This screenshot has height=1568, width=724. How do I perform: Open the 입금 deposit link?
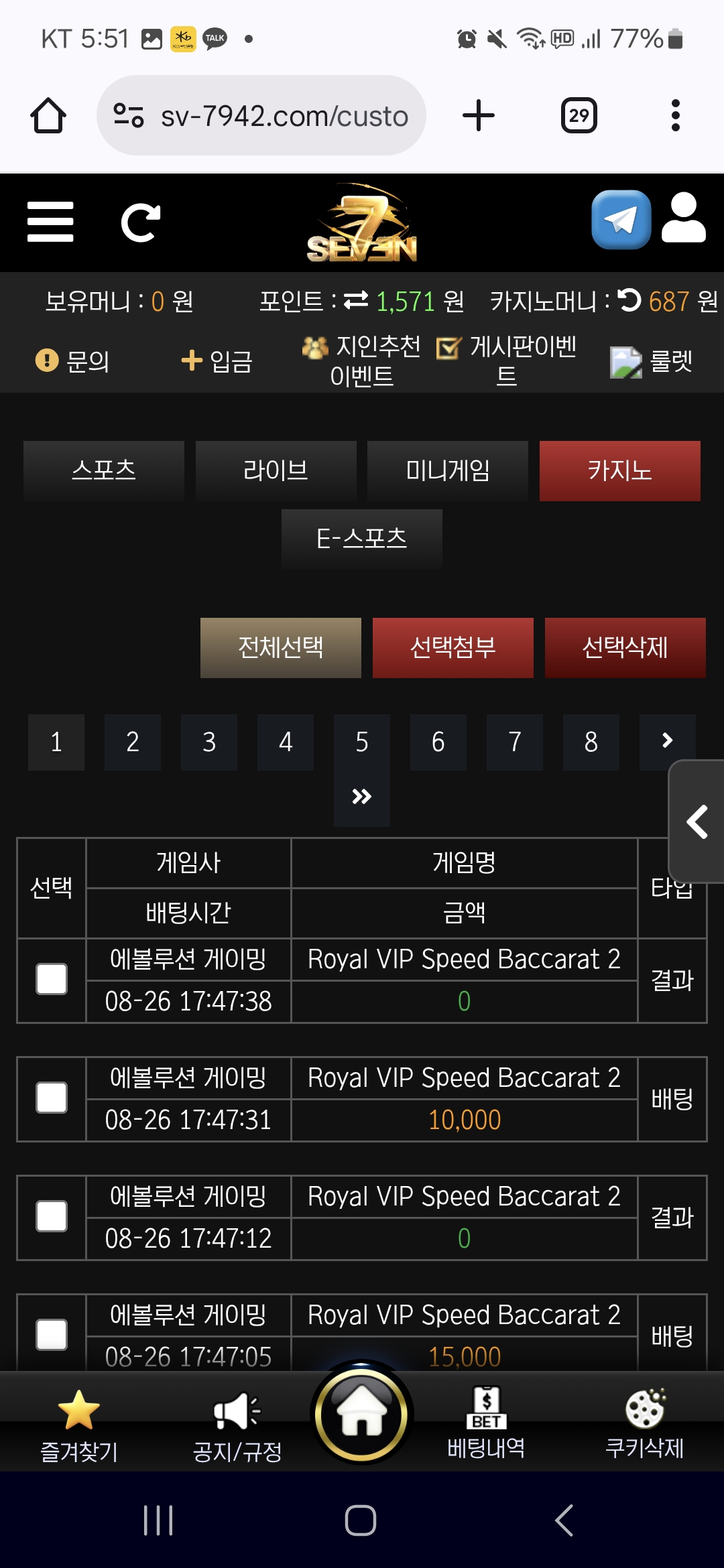pyautogui.click(x=217, y=361)
